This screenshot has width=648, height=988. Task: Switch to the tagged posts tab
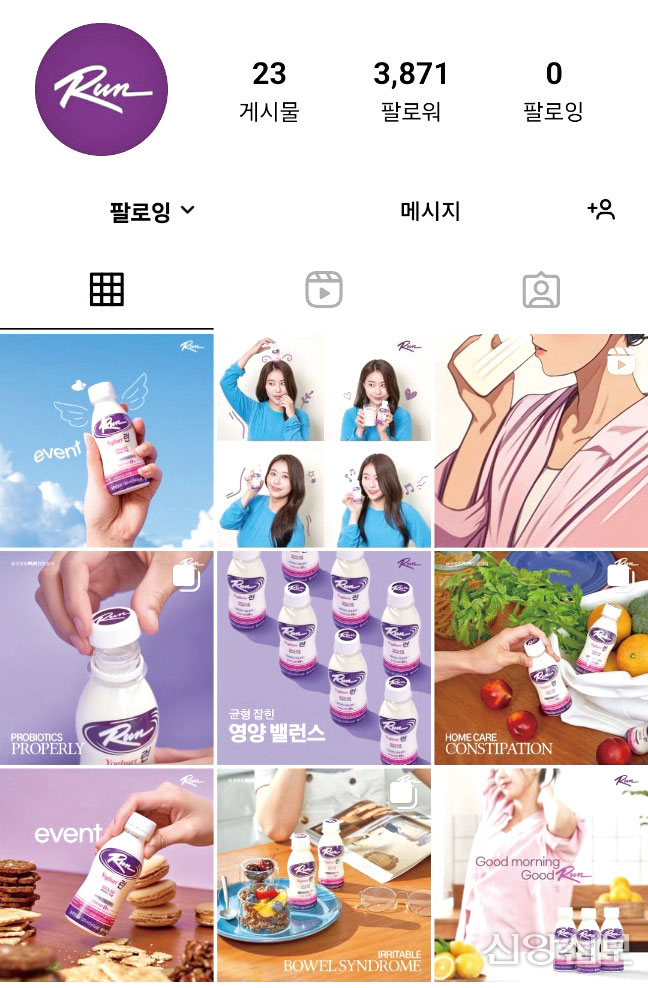pyautogui.click(x=540, y=290)
